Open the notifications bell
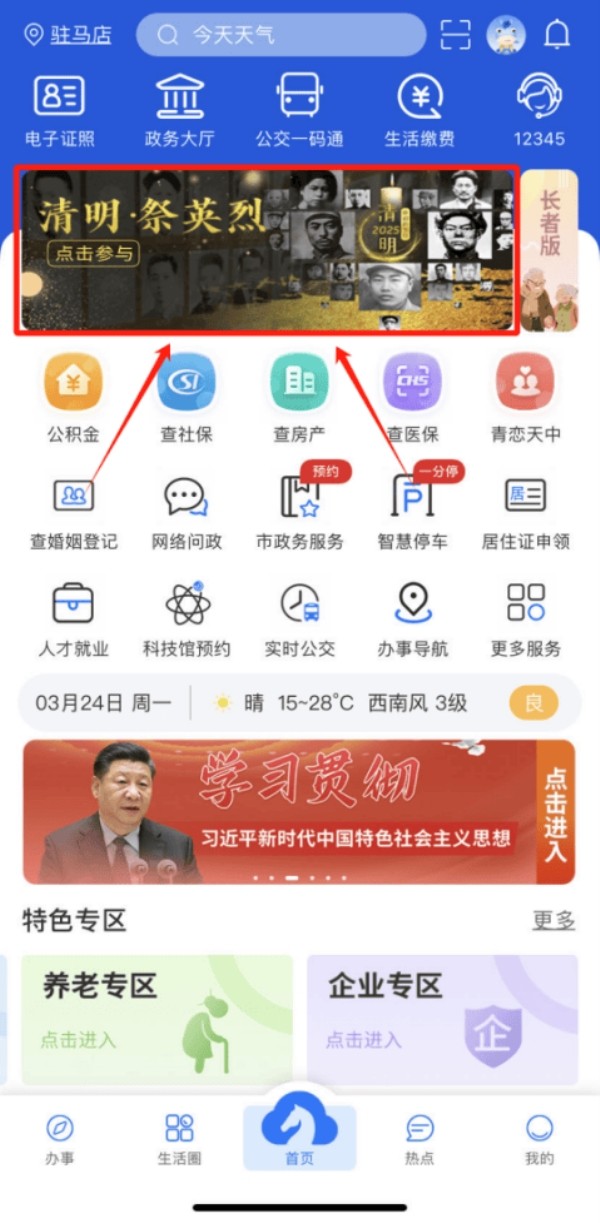600x1223 pixels. [x=556, y=35]
